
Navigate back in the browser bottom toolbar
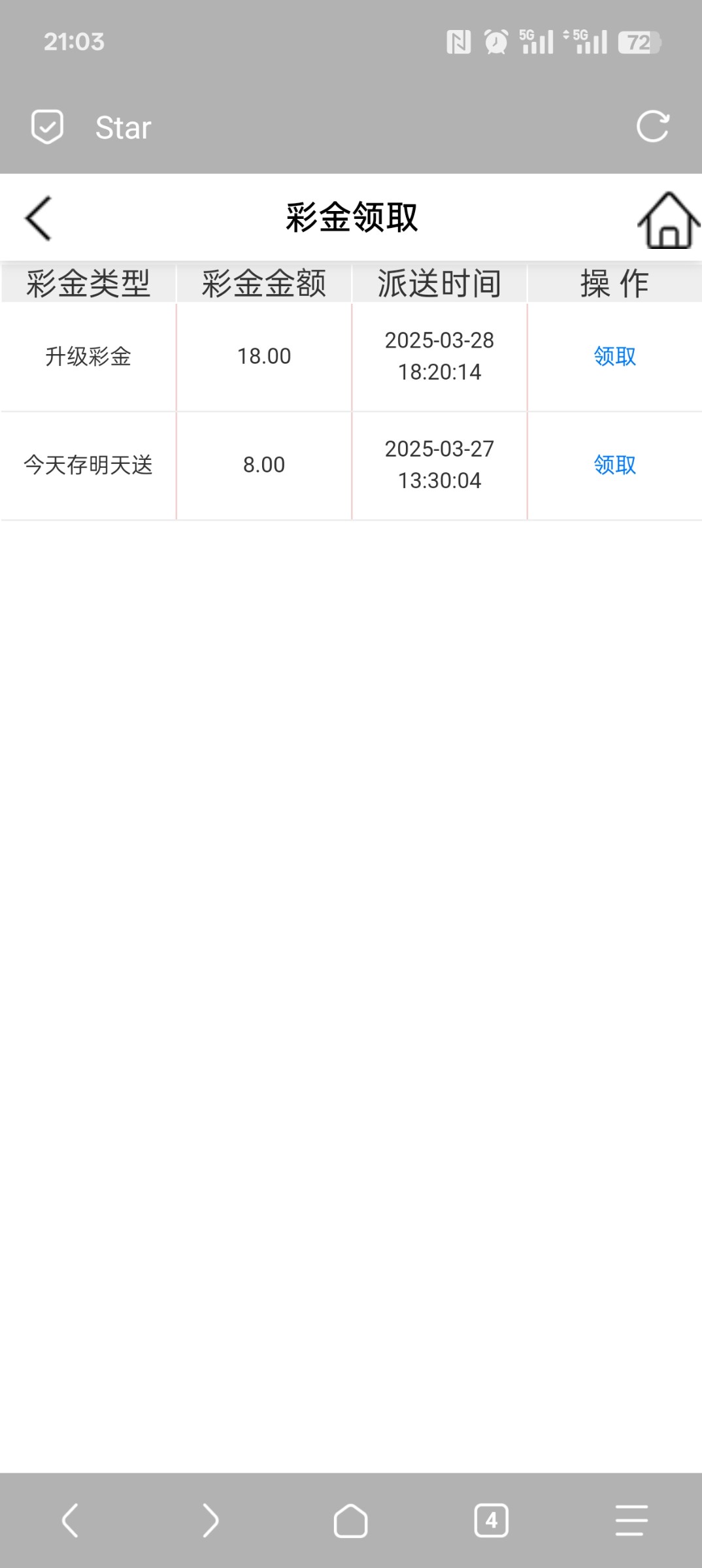[70, 1520]
